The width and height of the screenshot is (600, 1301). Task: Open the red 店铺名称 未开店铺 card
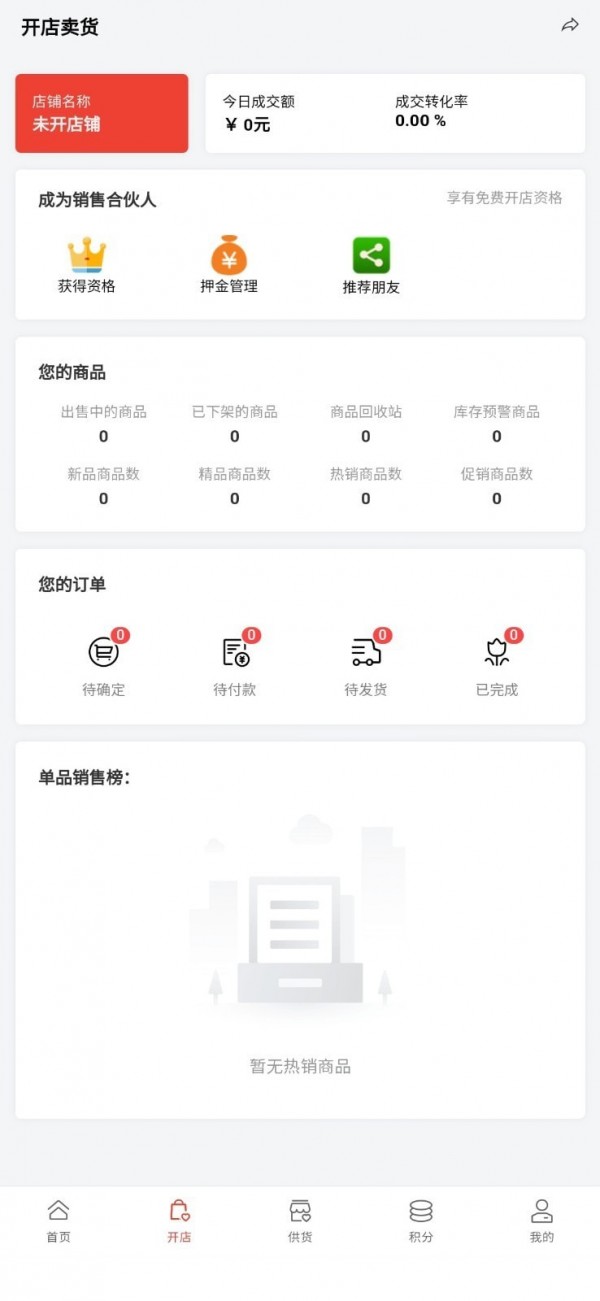[x=101, y=113]
